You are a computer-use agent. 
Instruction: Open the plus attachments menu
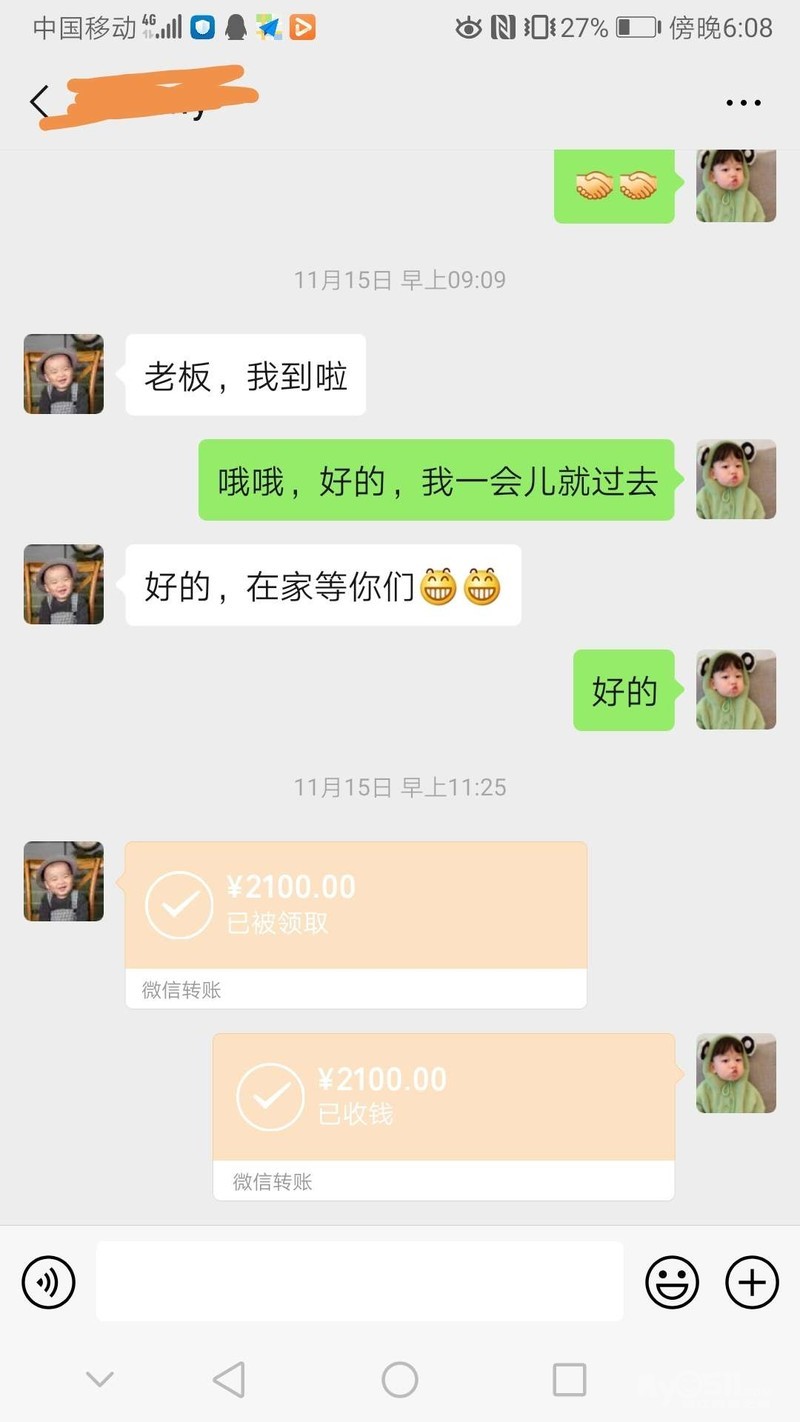click(x=752, y=1281)
